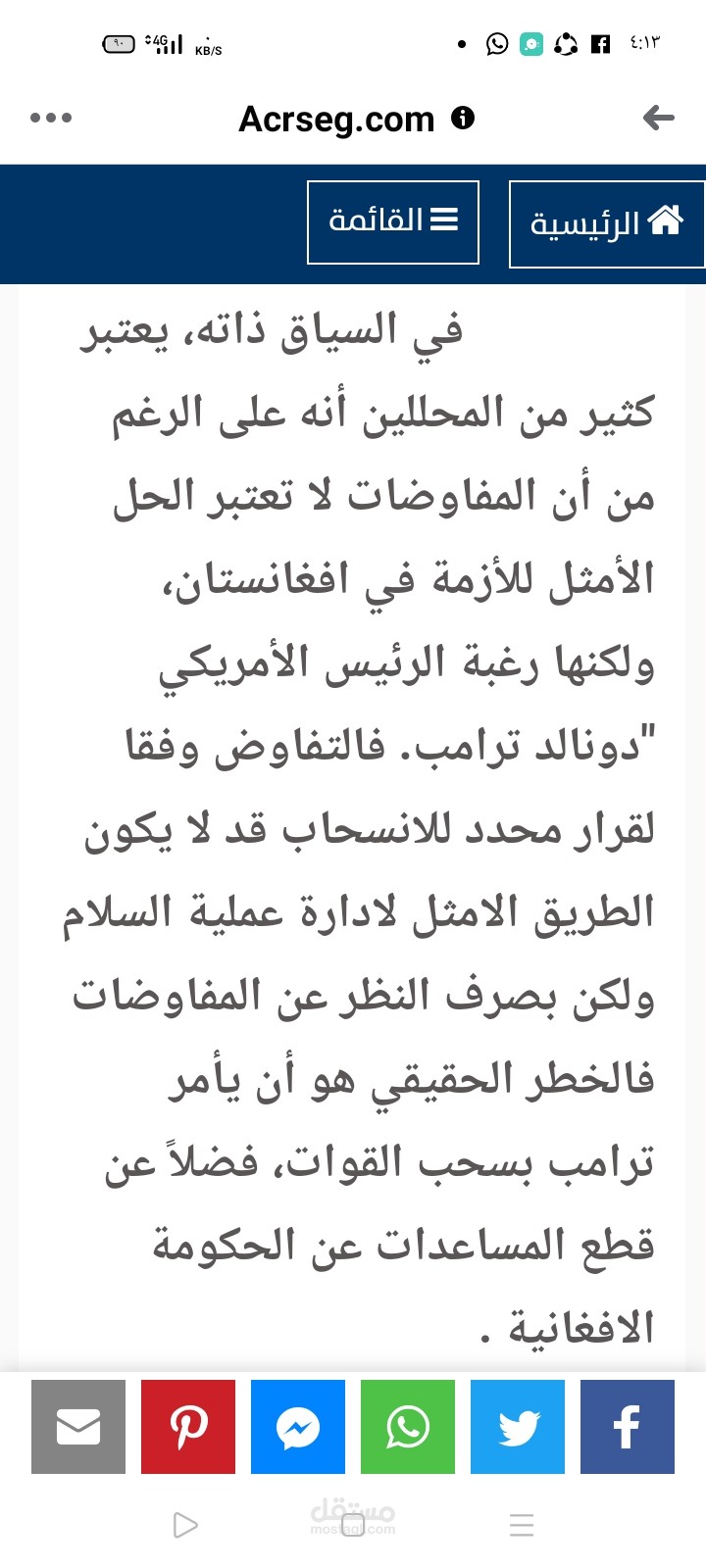Open the three-dot overflow menu
Screen dimensions: 706x1568
click(51, 119)
